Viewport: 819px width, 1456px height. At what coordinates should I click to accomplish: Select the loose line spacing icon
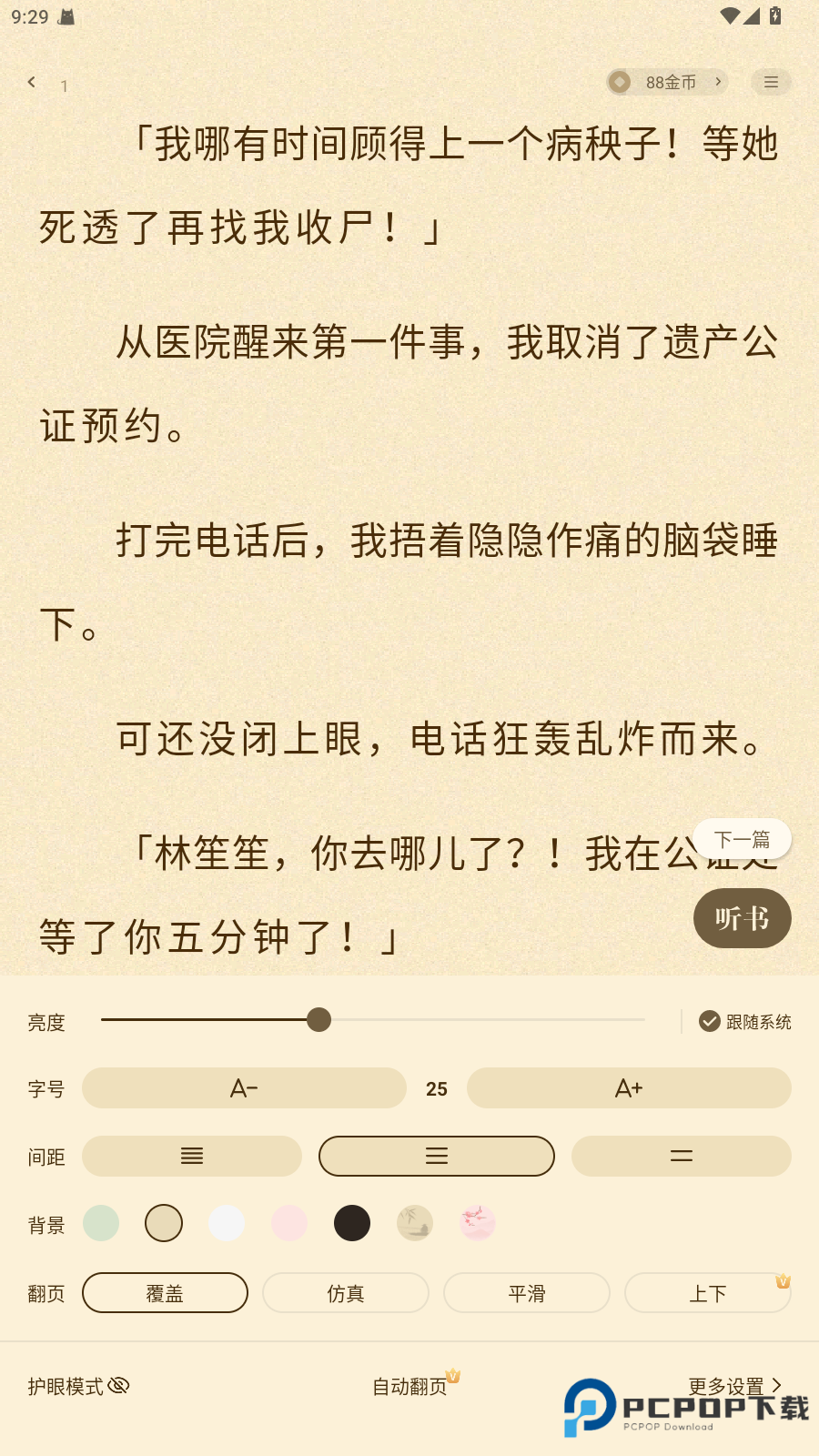[x=681, y=1156]
